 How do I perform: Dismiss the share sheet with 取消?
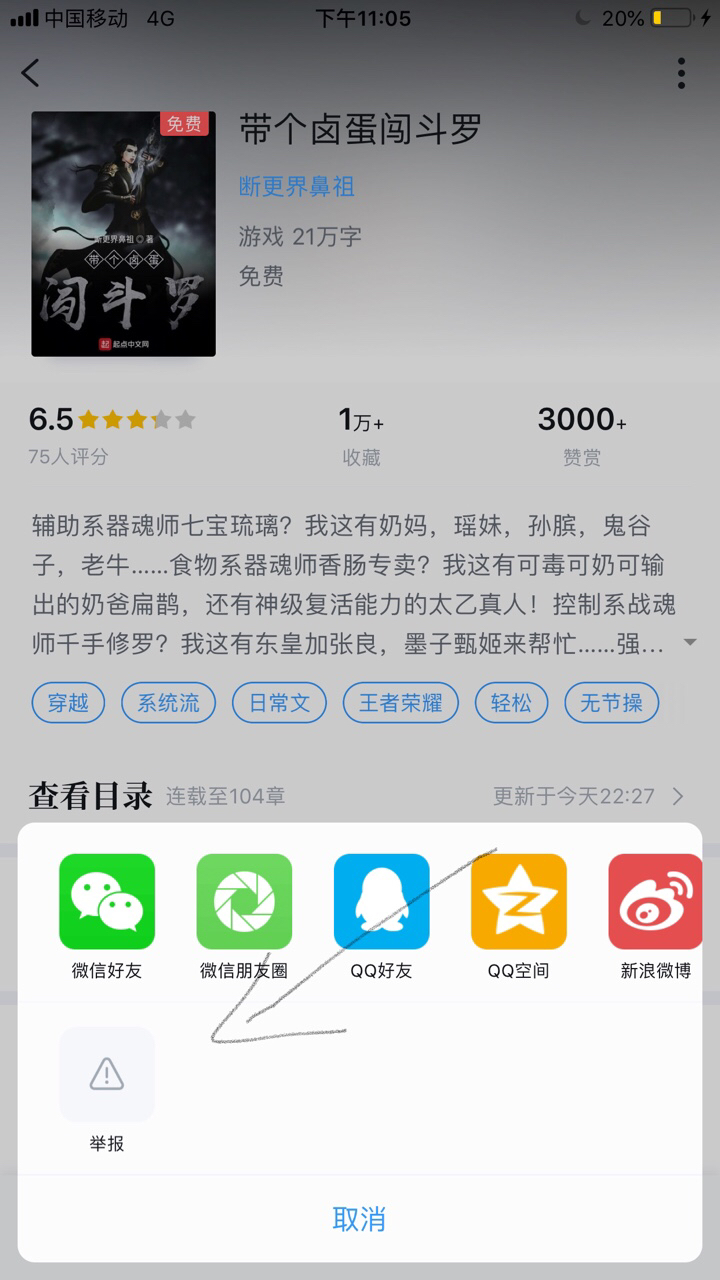[x=359, y=1219]
